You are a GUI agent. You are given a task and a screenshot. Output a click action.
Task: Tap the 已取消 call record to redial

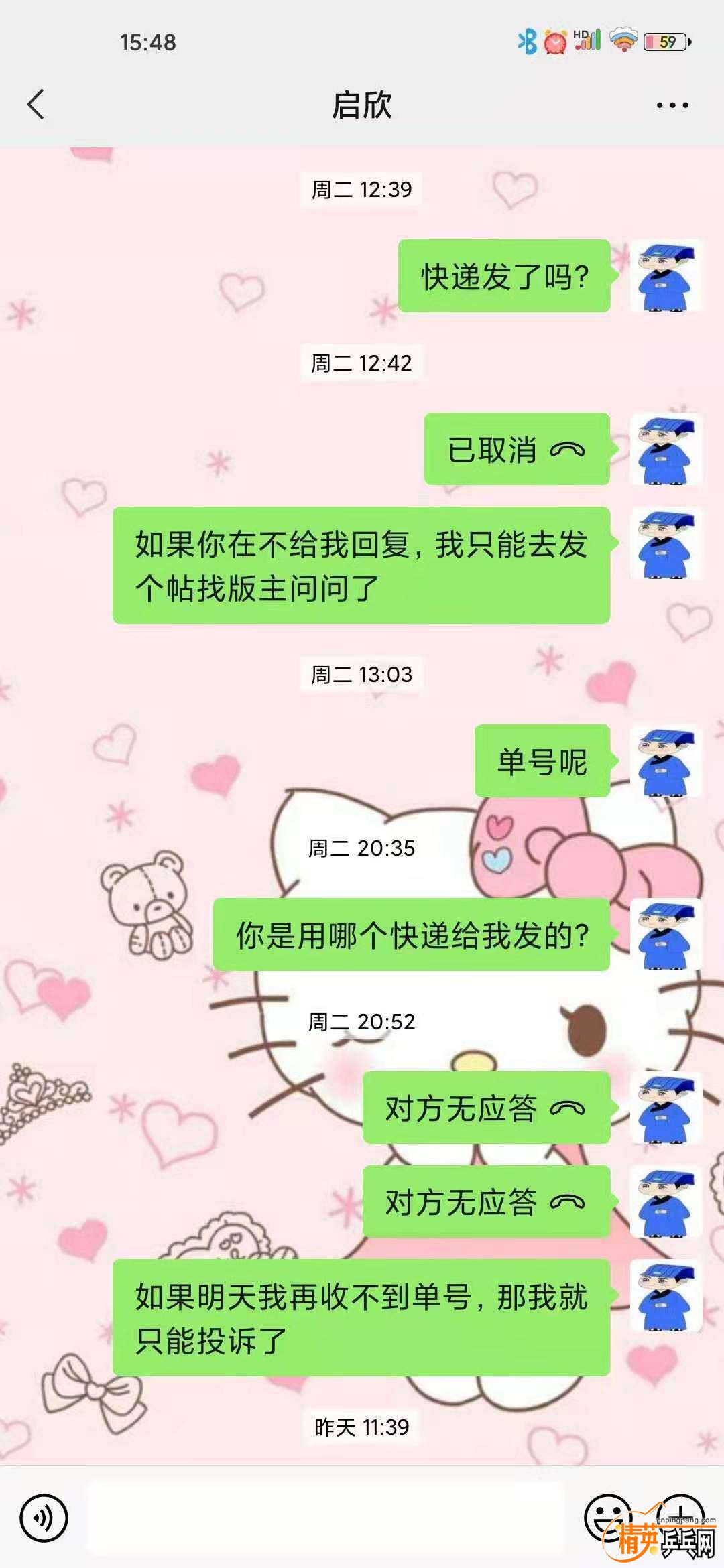tap(516, 449)
